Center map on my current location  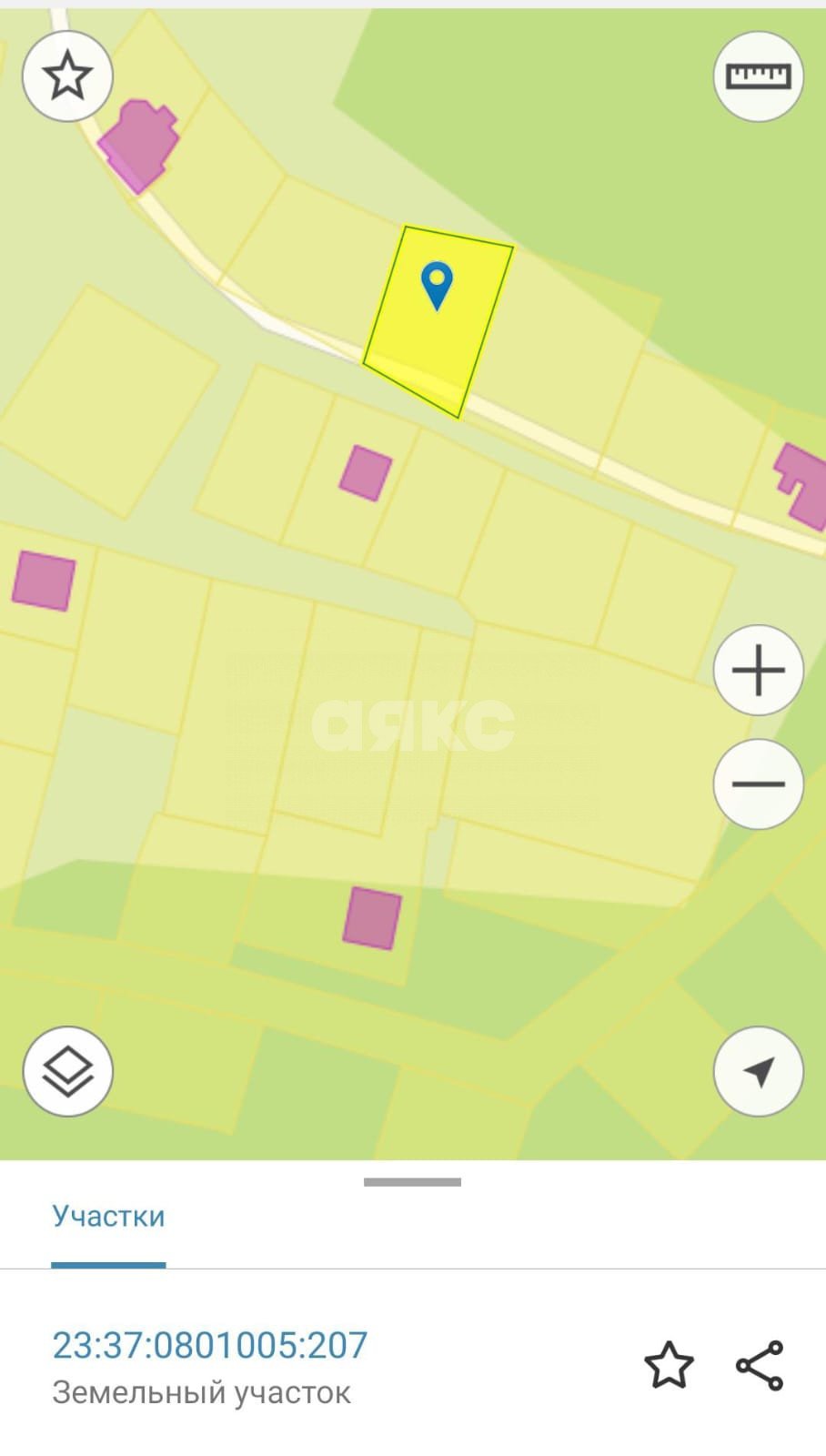point(758,1072)
